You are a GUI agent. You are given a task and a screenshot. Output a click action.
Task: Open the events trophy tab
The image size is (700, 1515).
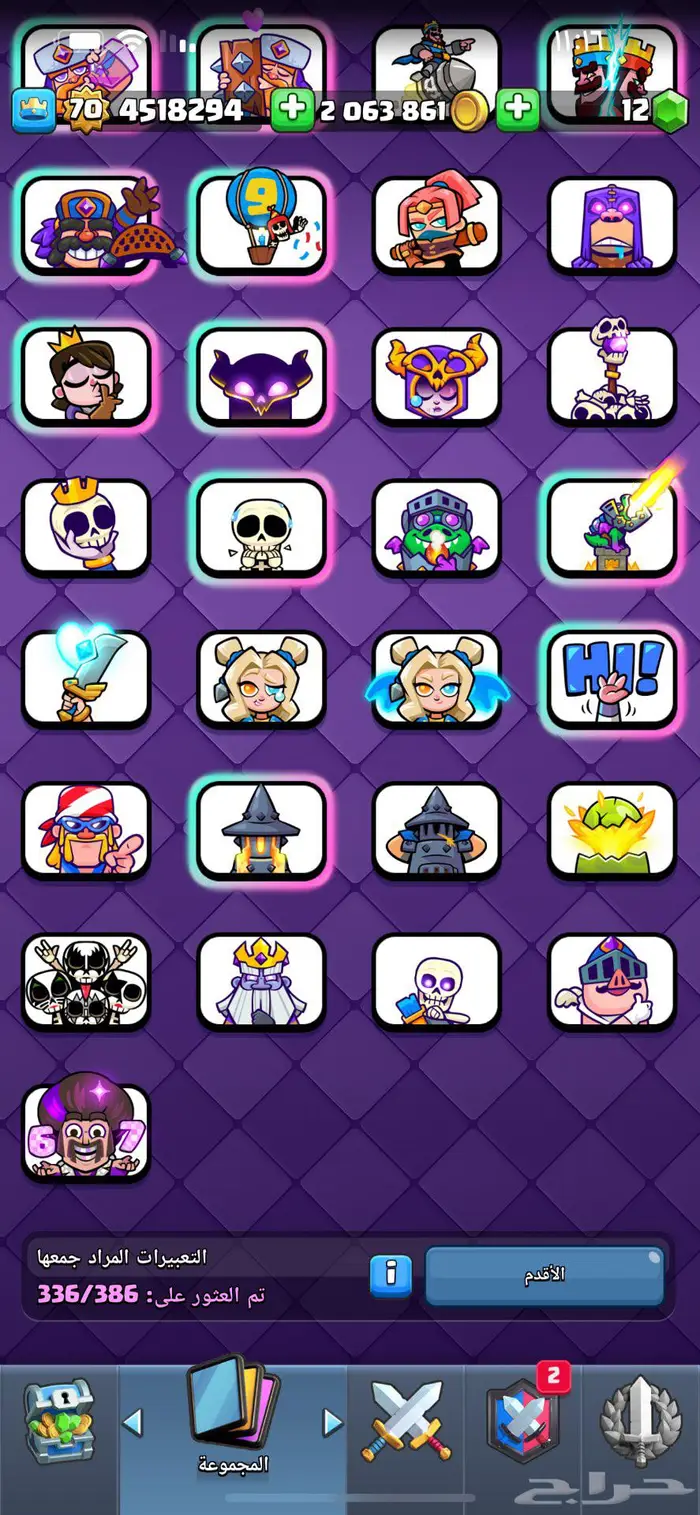[640, 1419]
